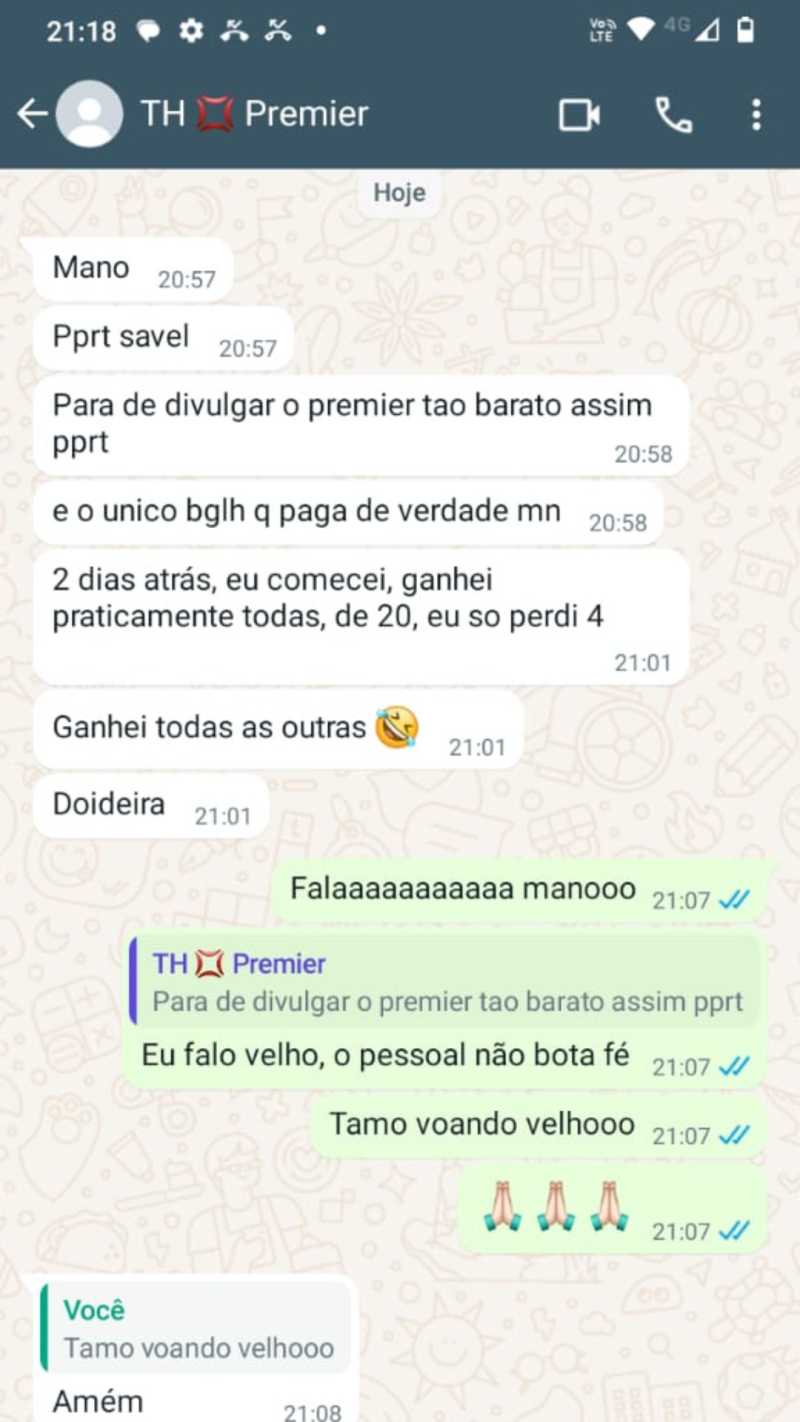Start a video call with TH Premier
This screenshot has height=1422, width=800.
tap(579, 115)
